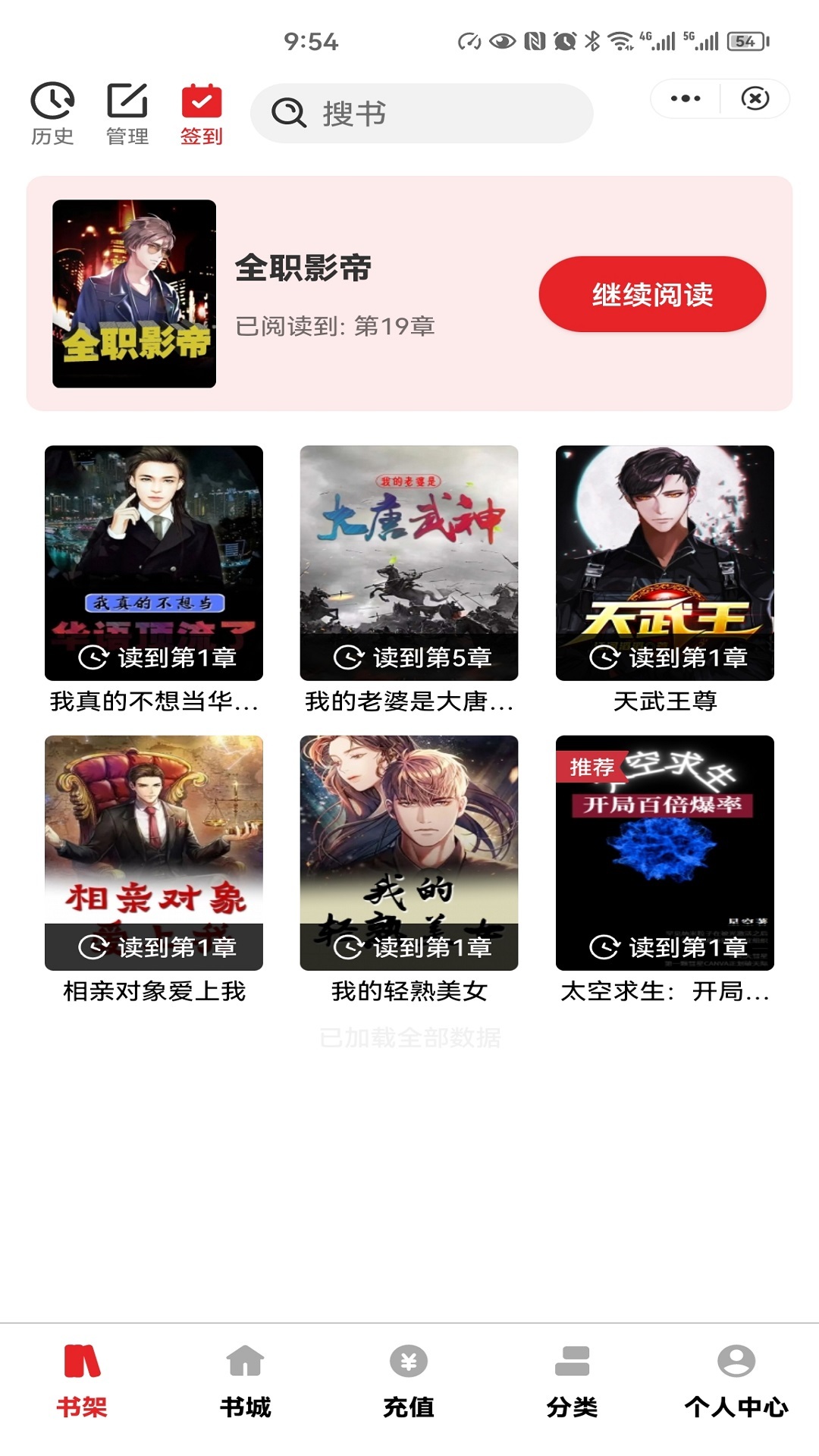The height and width of the screenshot is (1456, 819).
Task: Tap the 签到 daily check-in icon
Action: (200, 112)
